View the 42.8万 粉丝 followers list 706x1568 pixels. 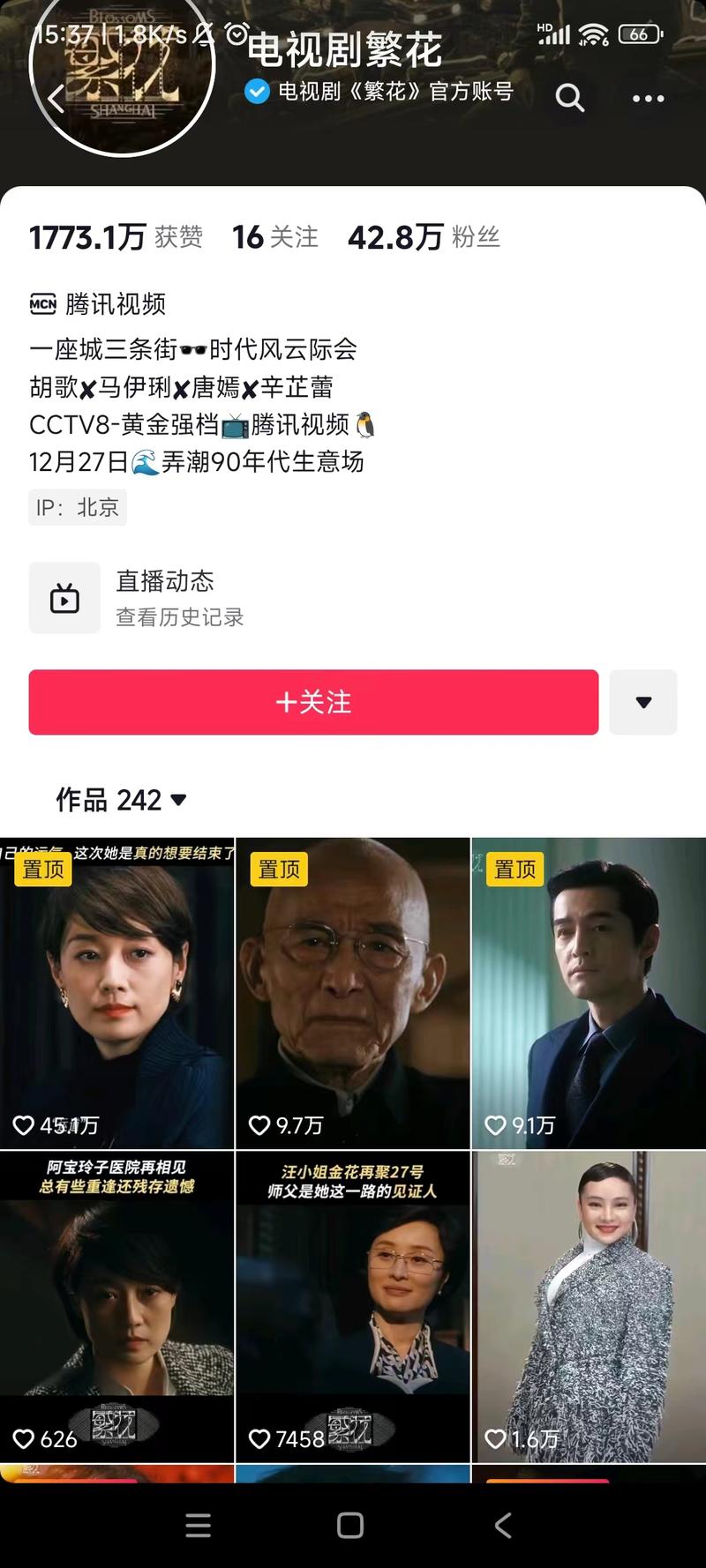424,237
